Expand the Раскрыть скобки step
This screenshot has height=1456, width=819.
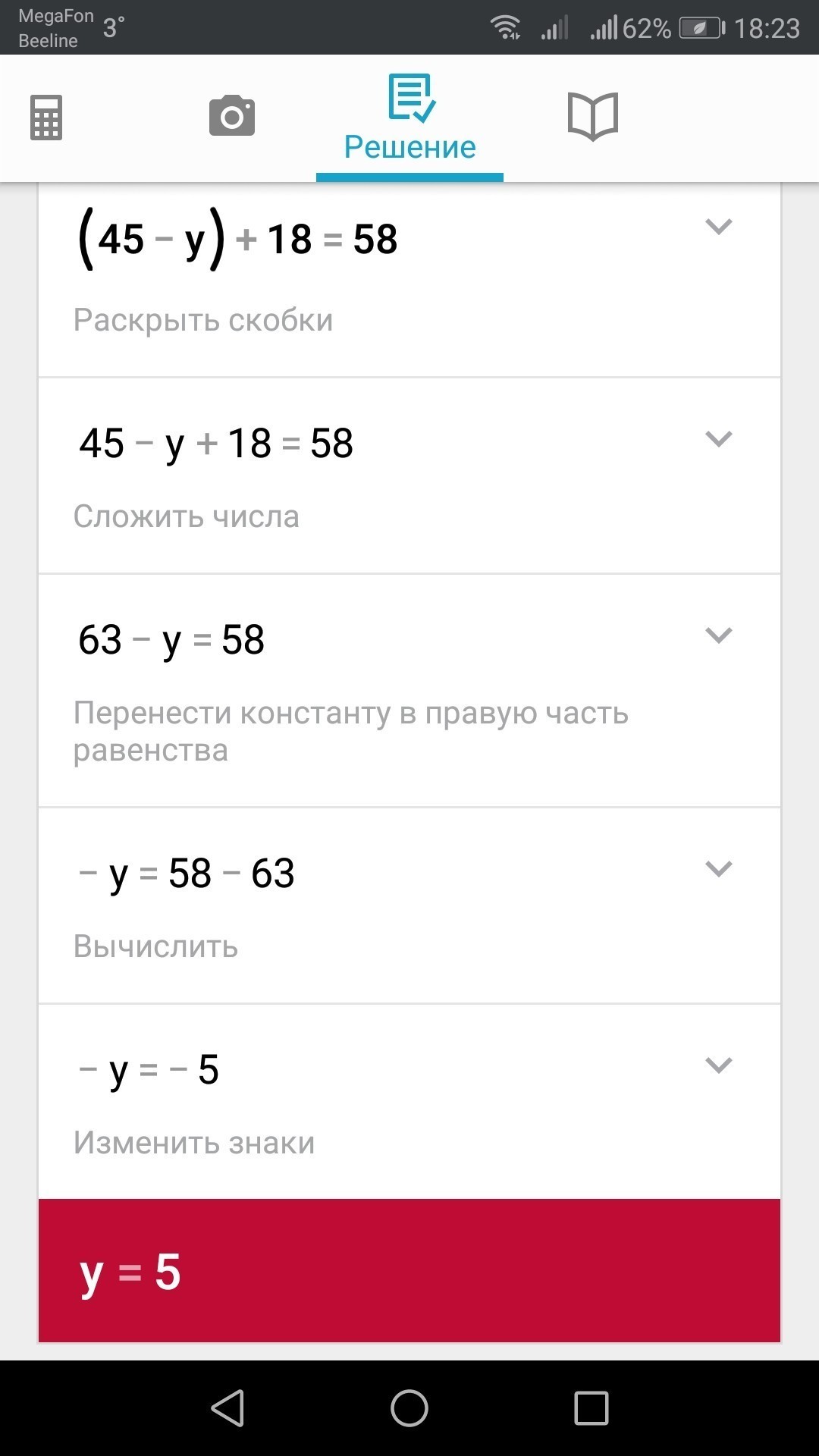pyautogui.click(x=718, y=226)
